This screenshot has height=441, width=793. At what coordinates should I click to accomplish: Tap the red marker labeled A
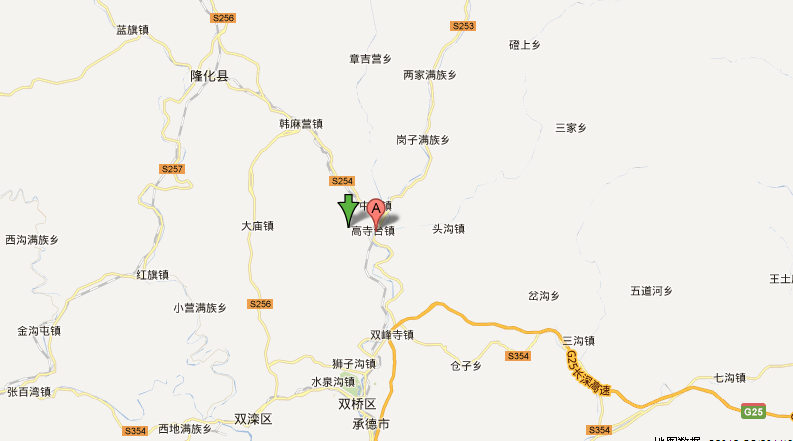(x=377, y=210)
